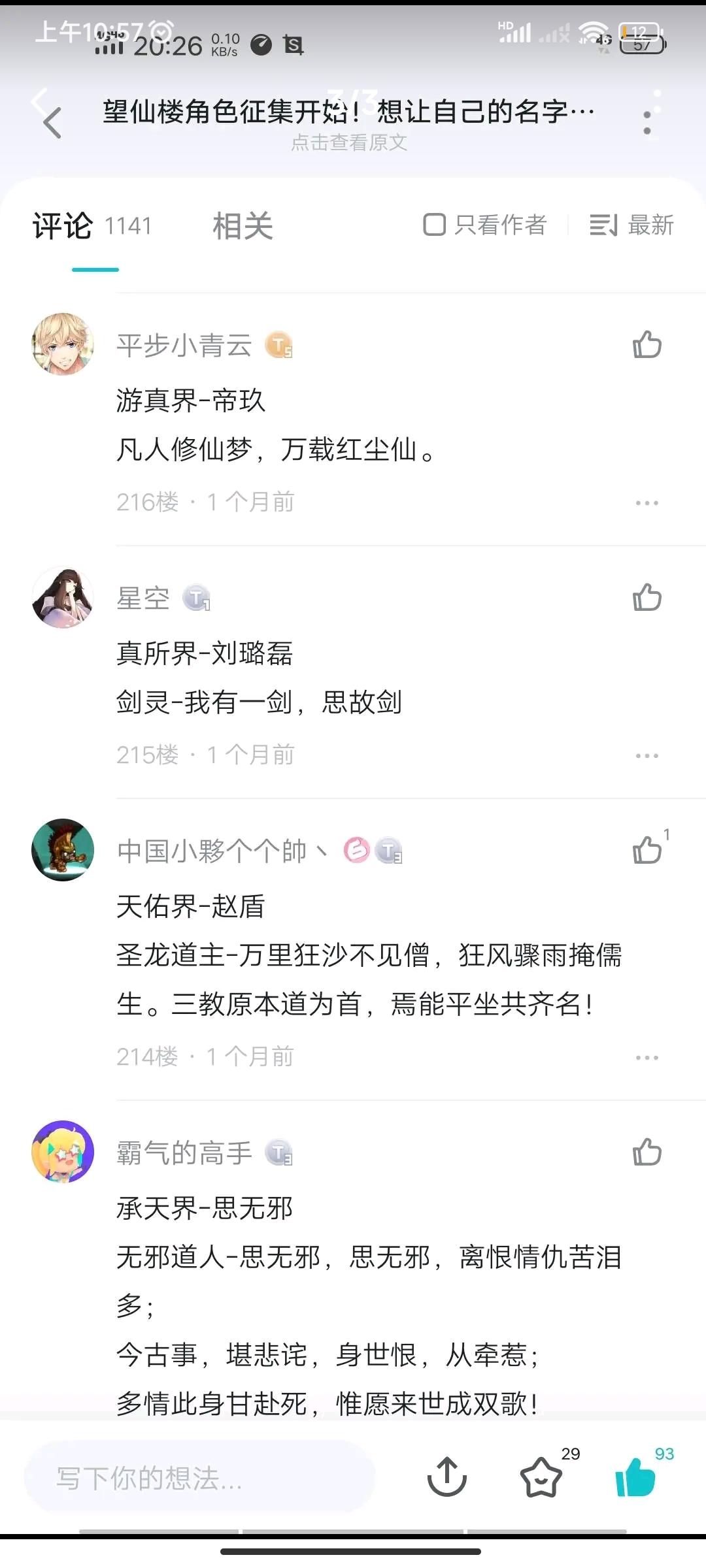View 平步小青云's profile avatar
The height and width of the screenshot is (1568, 706).
[x=63, y=344]
